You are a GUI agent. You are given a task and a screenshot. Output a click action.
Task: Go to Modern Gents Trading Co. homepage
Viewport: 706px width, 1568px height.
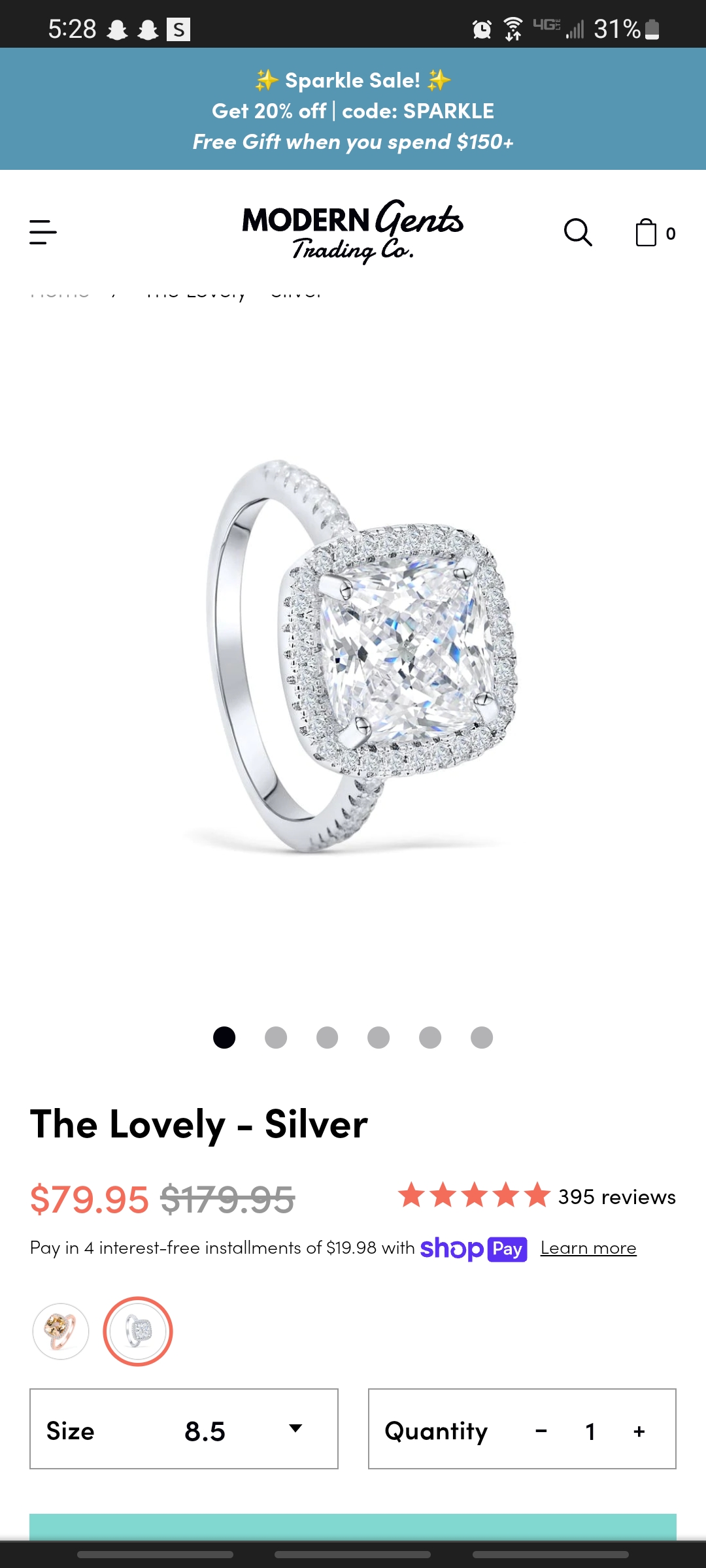coord(353,231)
